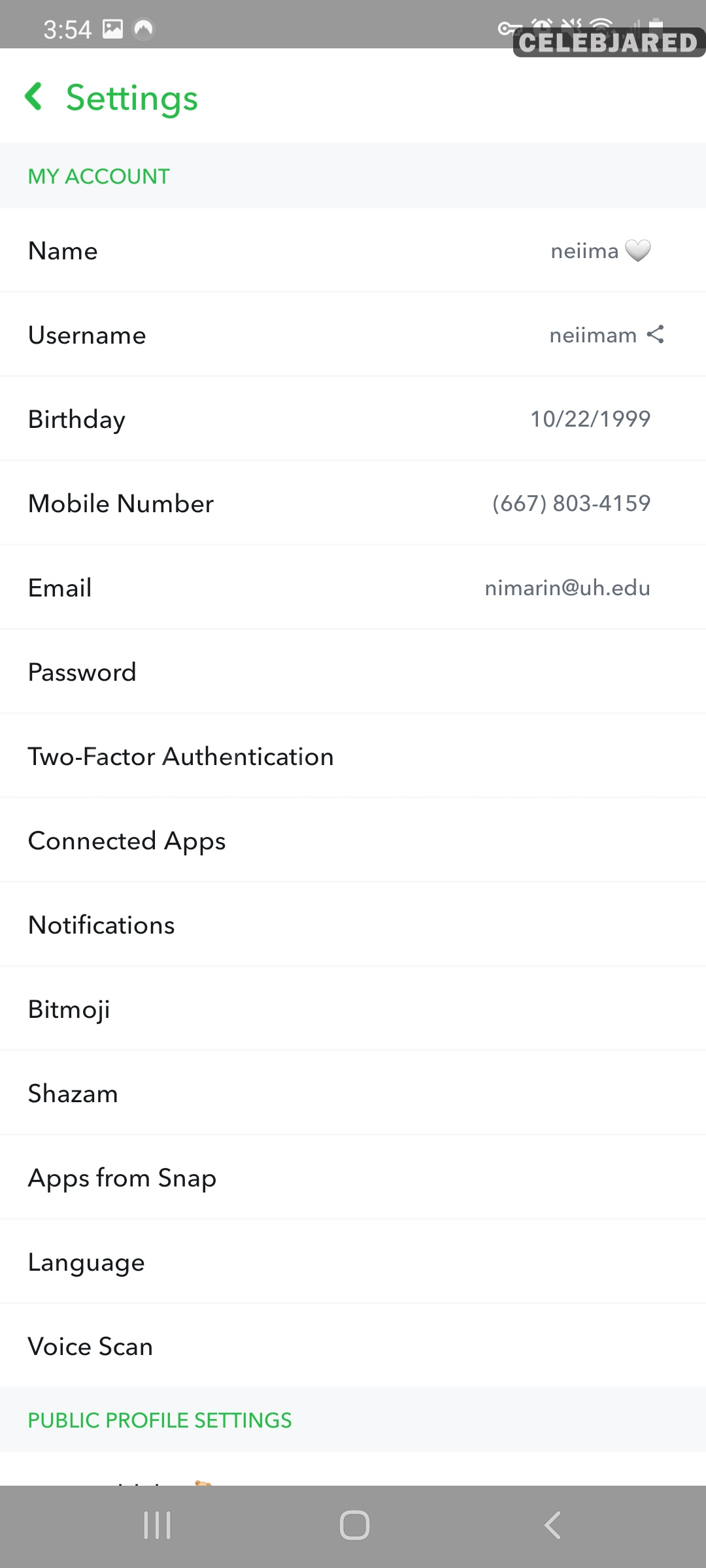
Task: Open the Email setting
Action: point(353,587)
